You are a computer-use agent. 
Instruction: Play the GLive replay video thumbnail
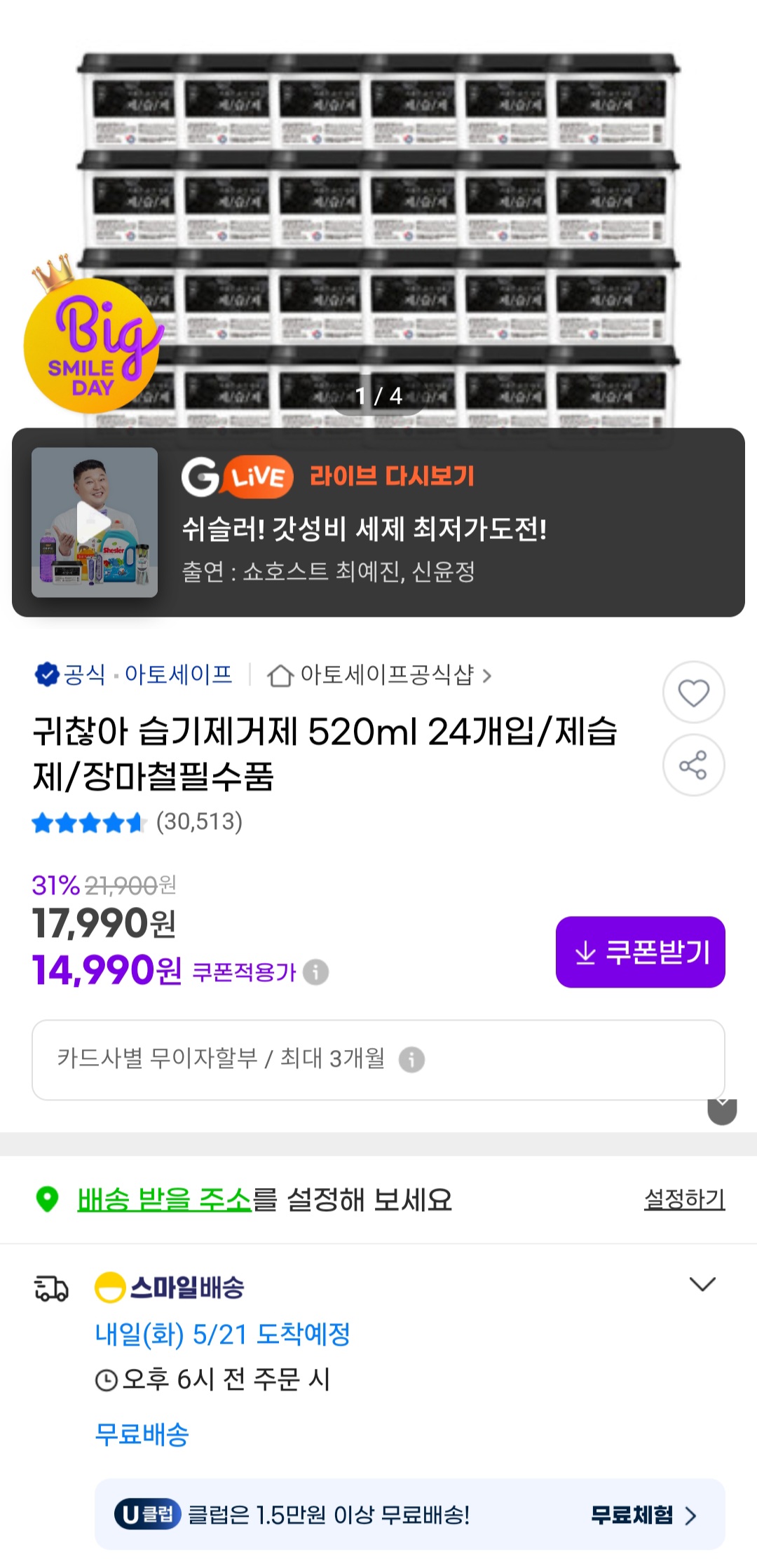coord(96,521)
